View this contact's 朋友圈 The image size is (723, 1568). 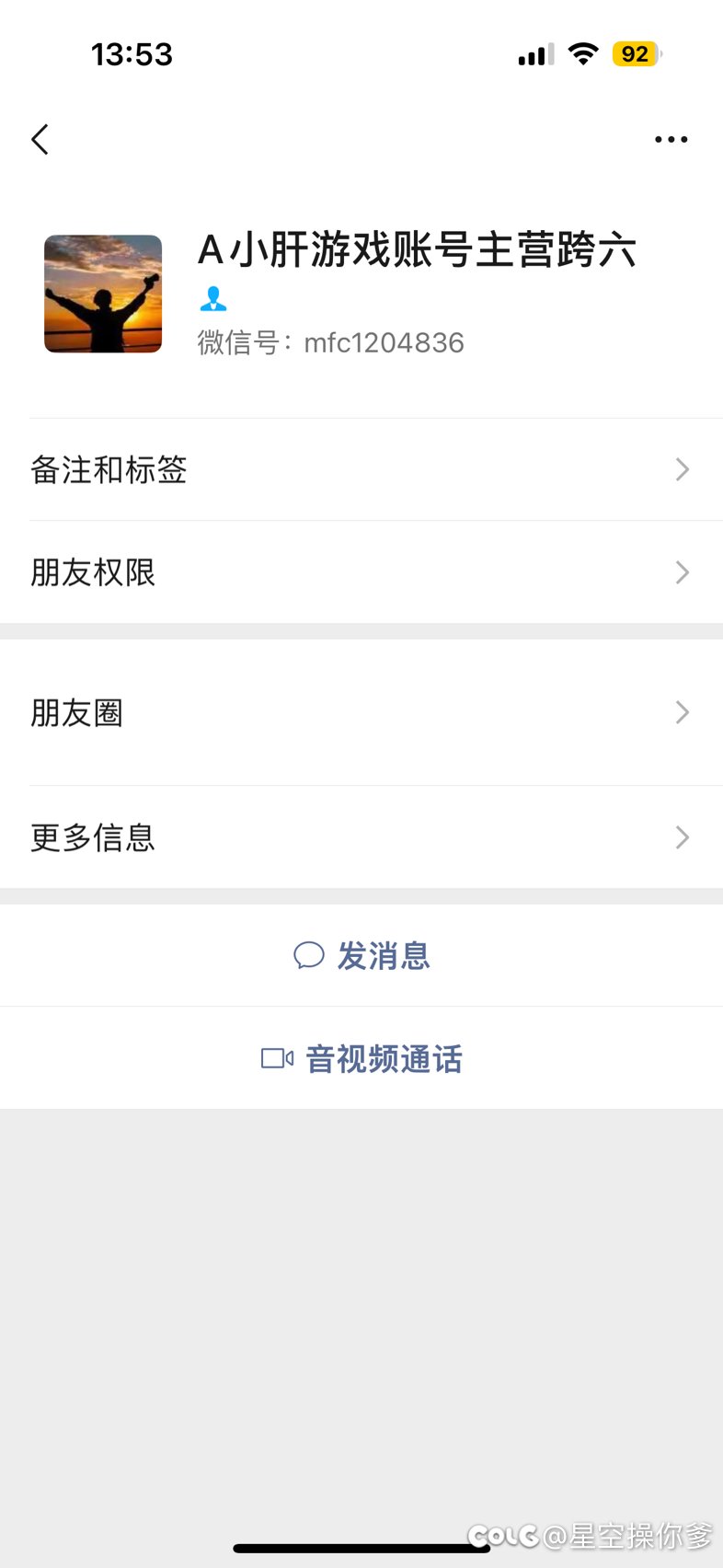361,712
